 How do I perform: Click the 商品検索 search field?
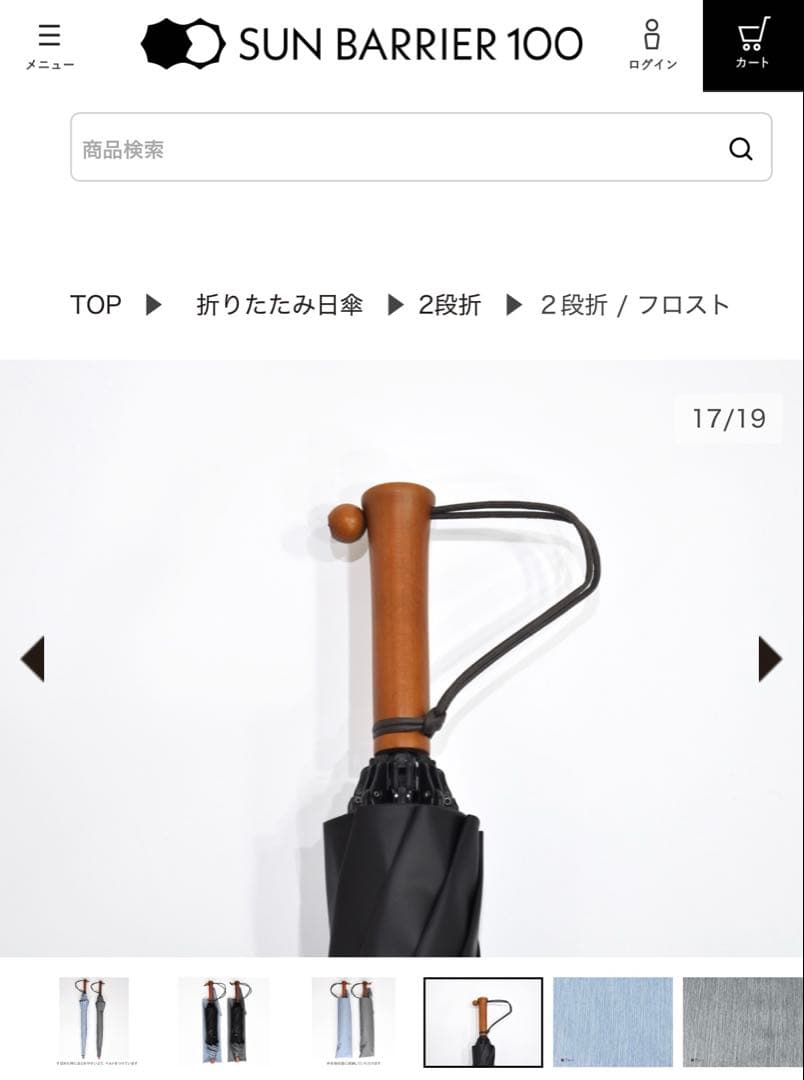tap(300, 148)
